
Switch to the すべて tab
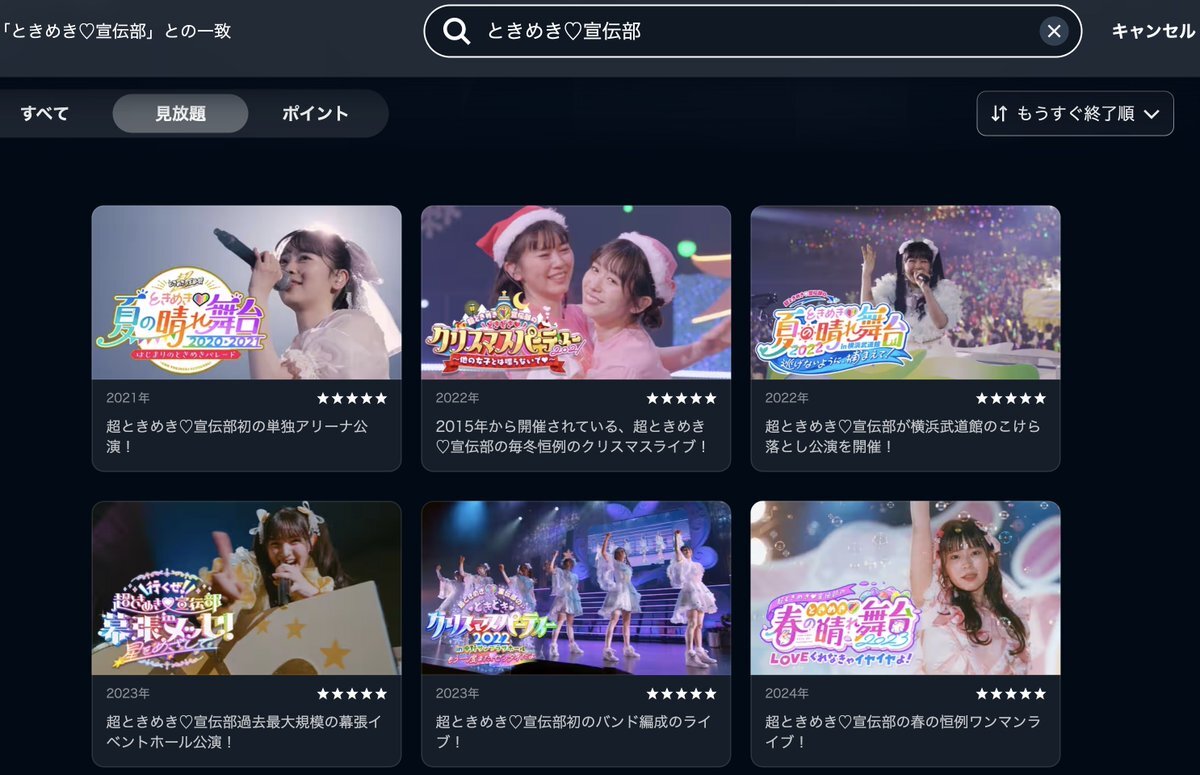45,113
